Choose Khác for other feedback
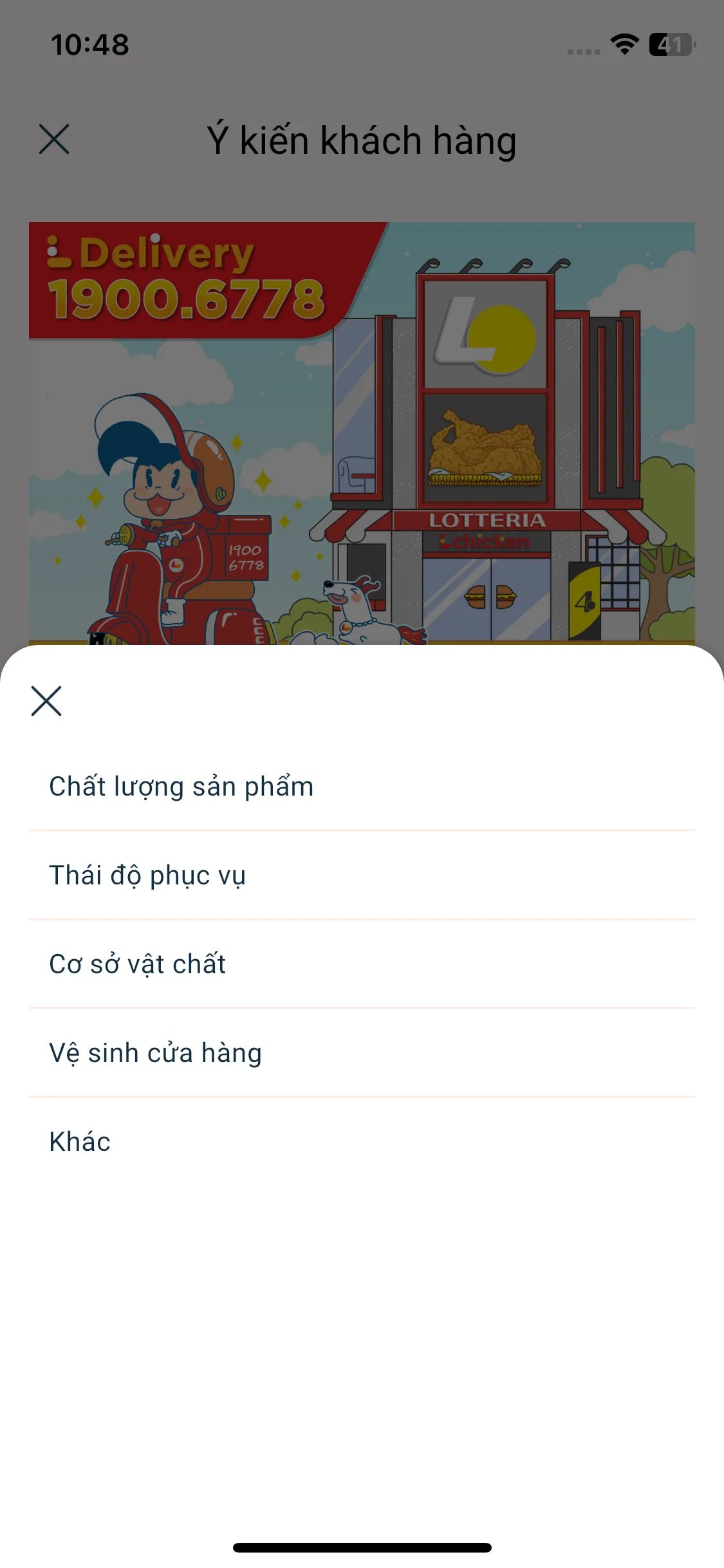 coord(80,1142)
